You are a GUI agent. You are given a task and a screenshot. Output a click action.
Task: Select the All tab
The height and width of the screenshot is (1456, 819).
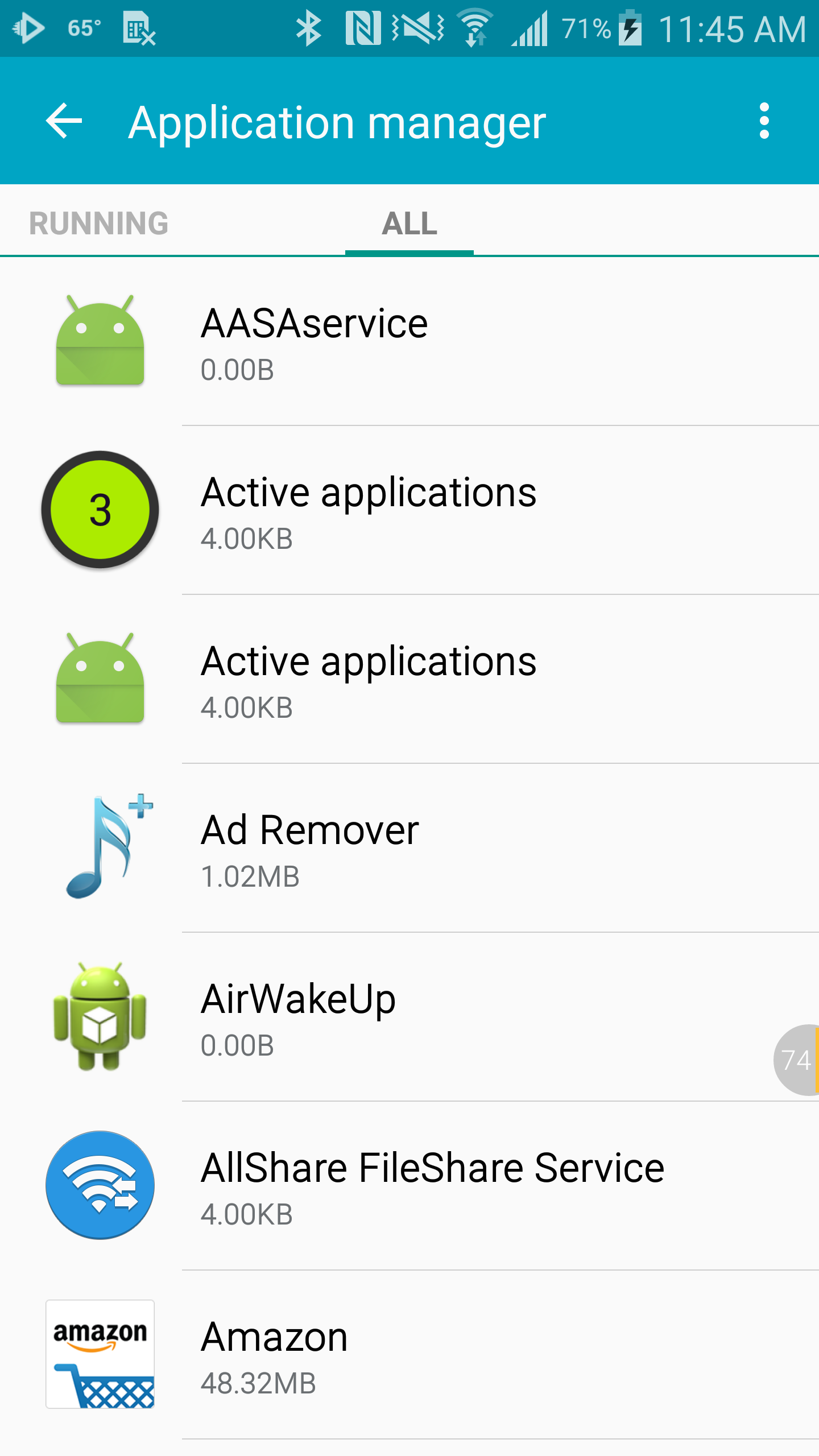[409, 223]
